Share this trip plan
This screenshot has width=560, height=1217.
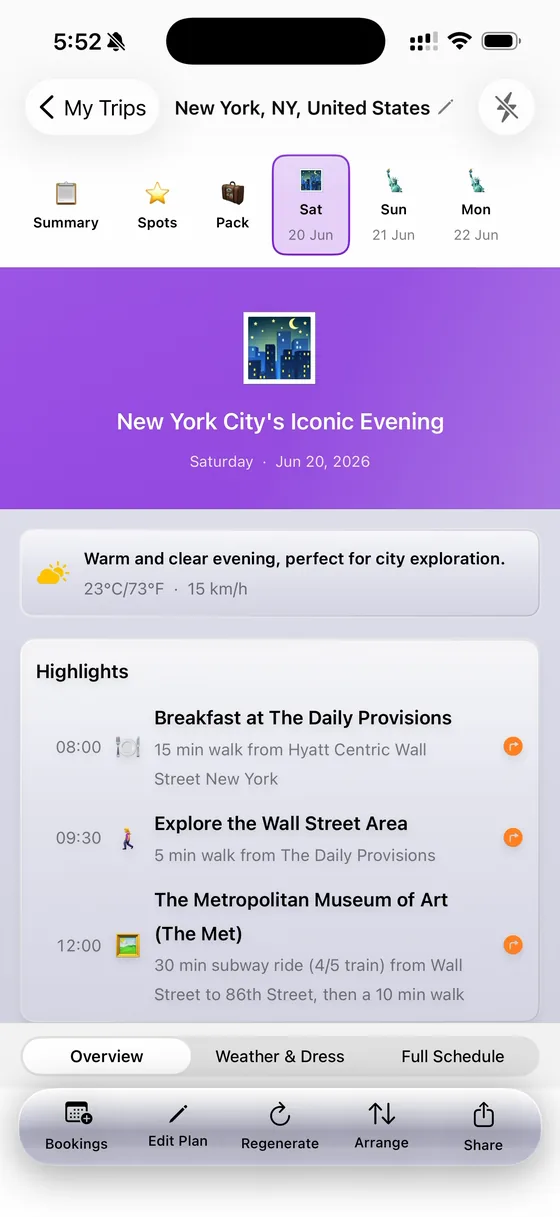coord(483,1126)
